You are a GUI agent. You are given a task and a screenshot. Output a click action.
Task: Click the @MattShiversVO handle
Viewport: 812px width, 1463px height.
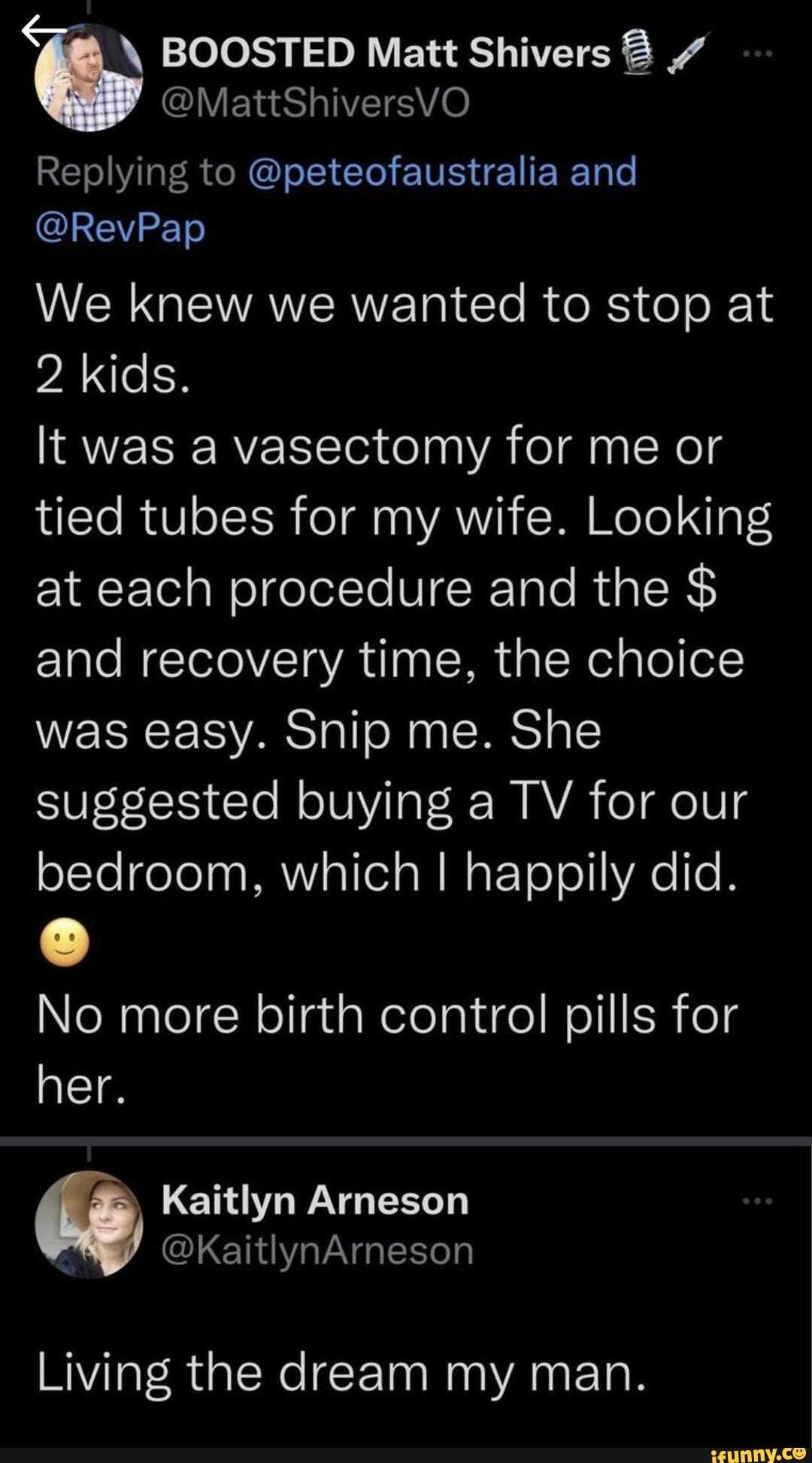(317, 102)
